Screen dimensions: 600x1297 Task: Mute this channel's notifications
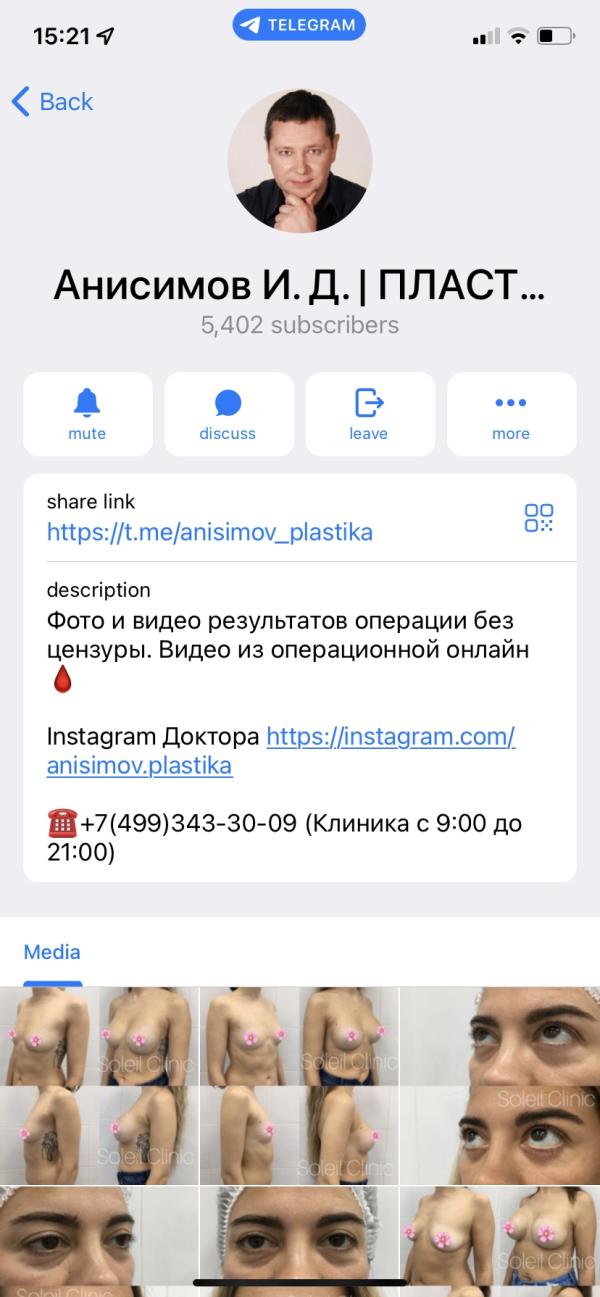[x=87, y=414]
